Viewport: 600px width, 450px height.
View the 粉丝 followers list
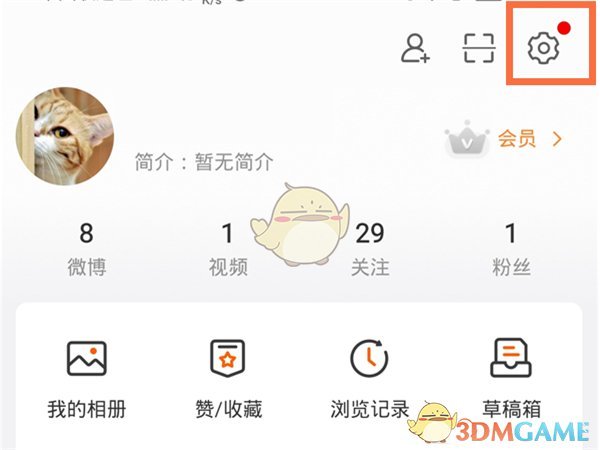(511, 249)
